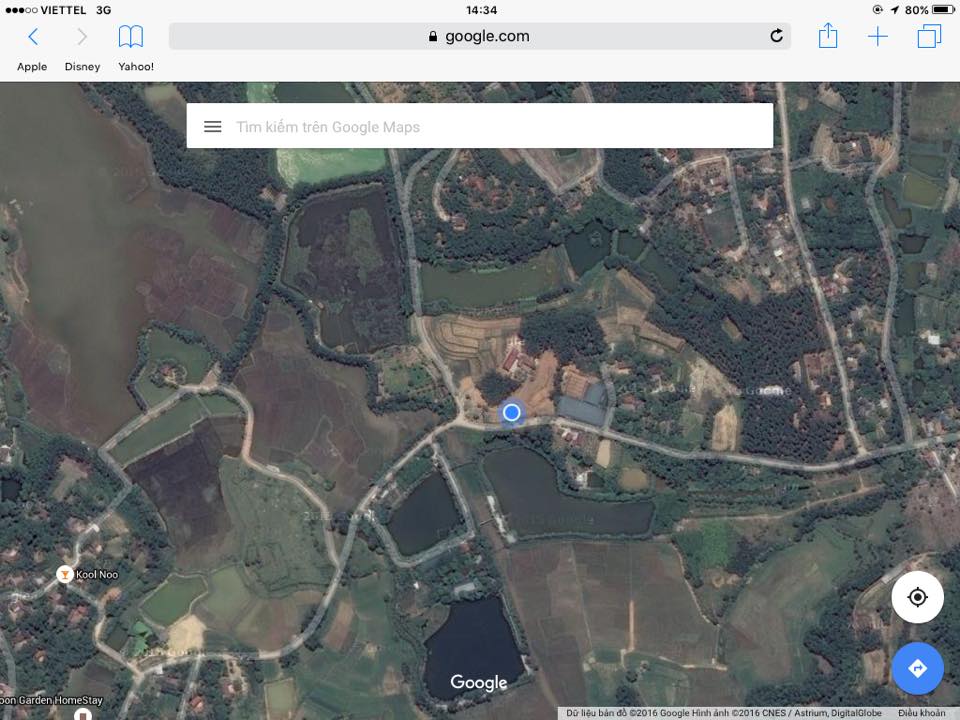The width and height of the screenshot is (960, 720).
Task: Show all open tabs
Action: click(929, 37)
